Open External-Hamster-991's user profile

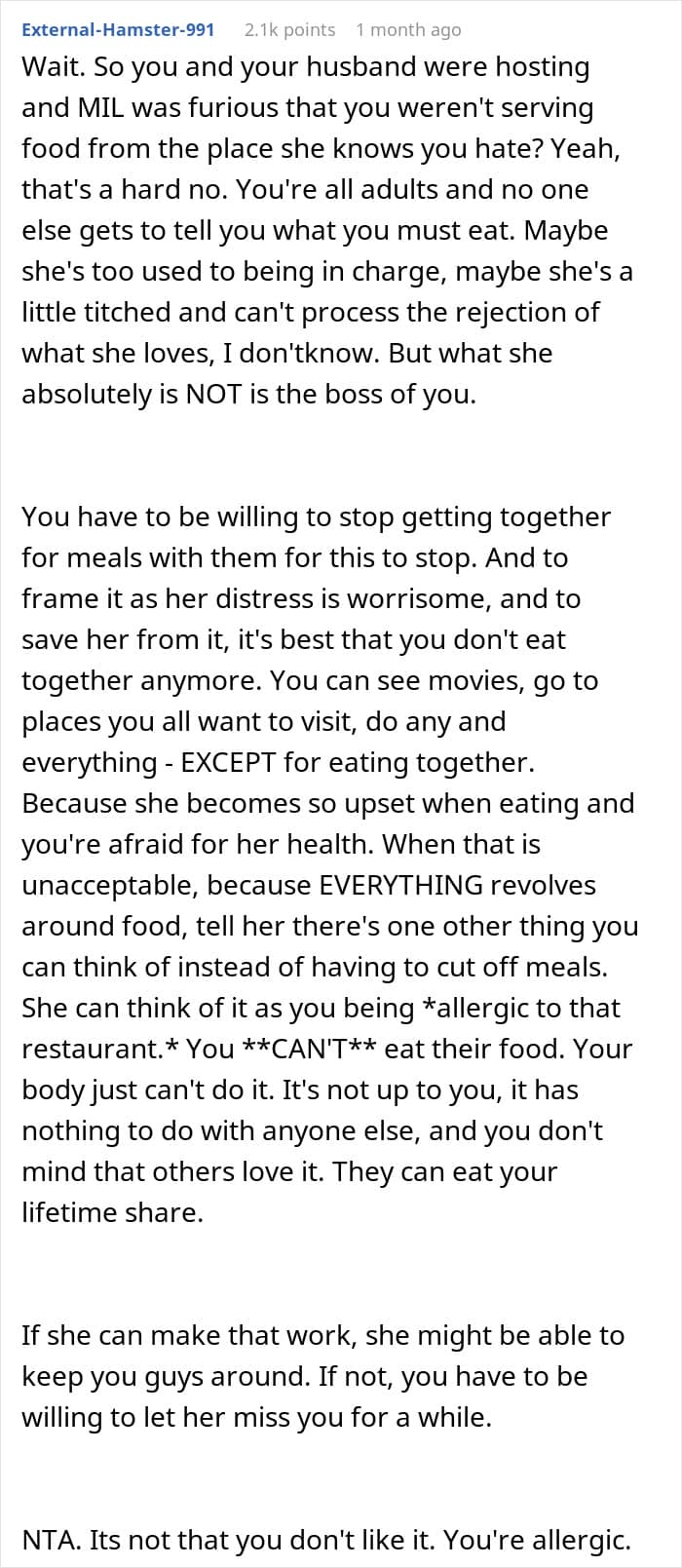click(118, 29)
